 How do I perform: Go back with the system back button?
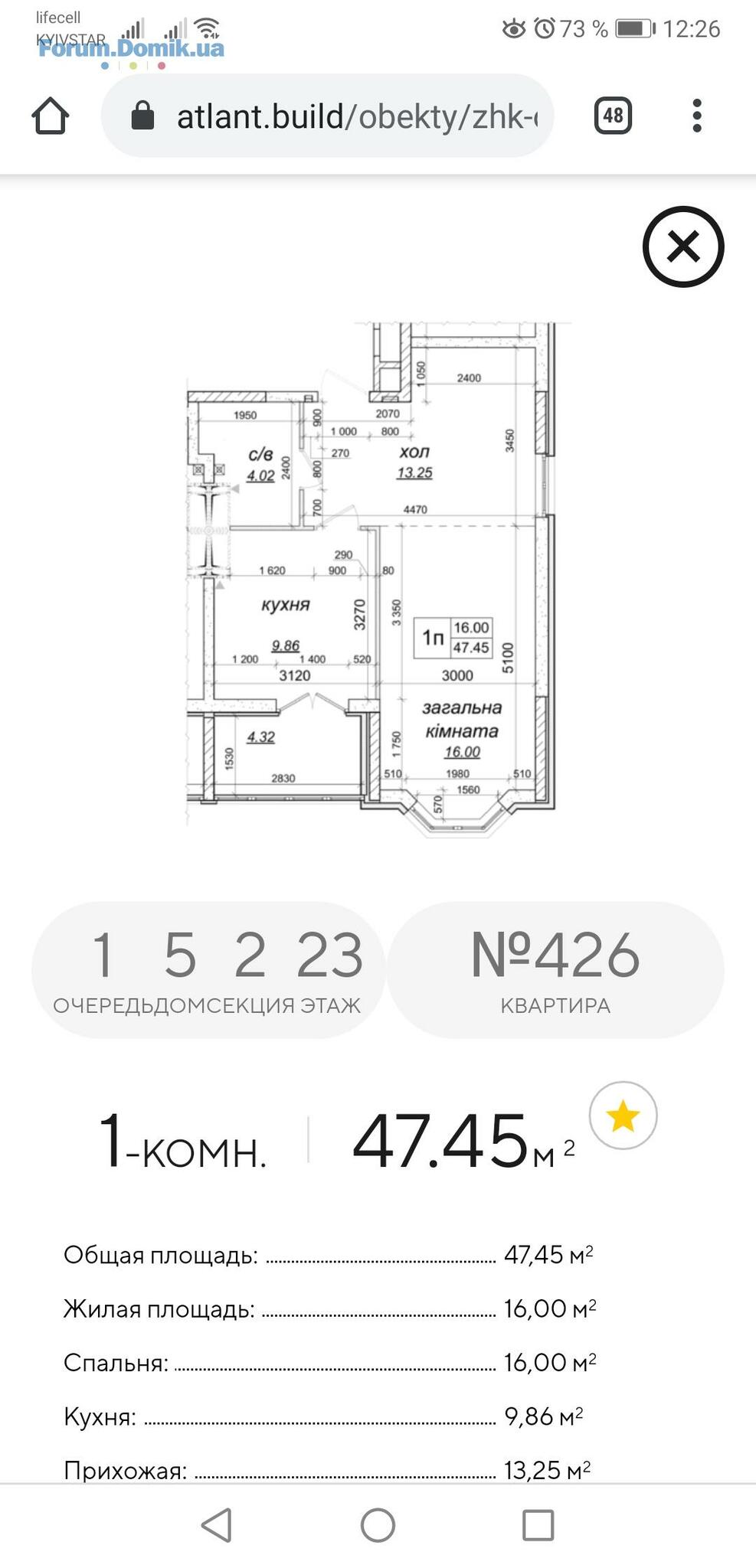point(217,1525)
